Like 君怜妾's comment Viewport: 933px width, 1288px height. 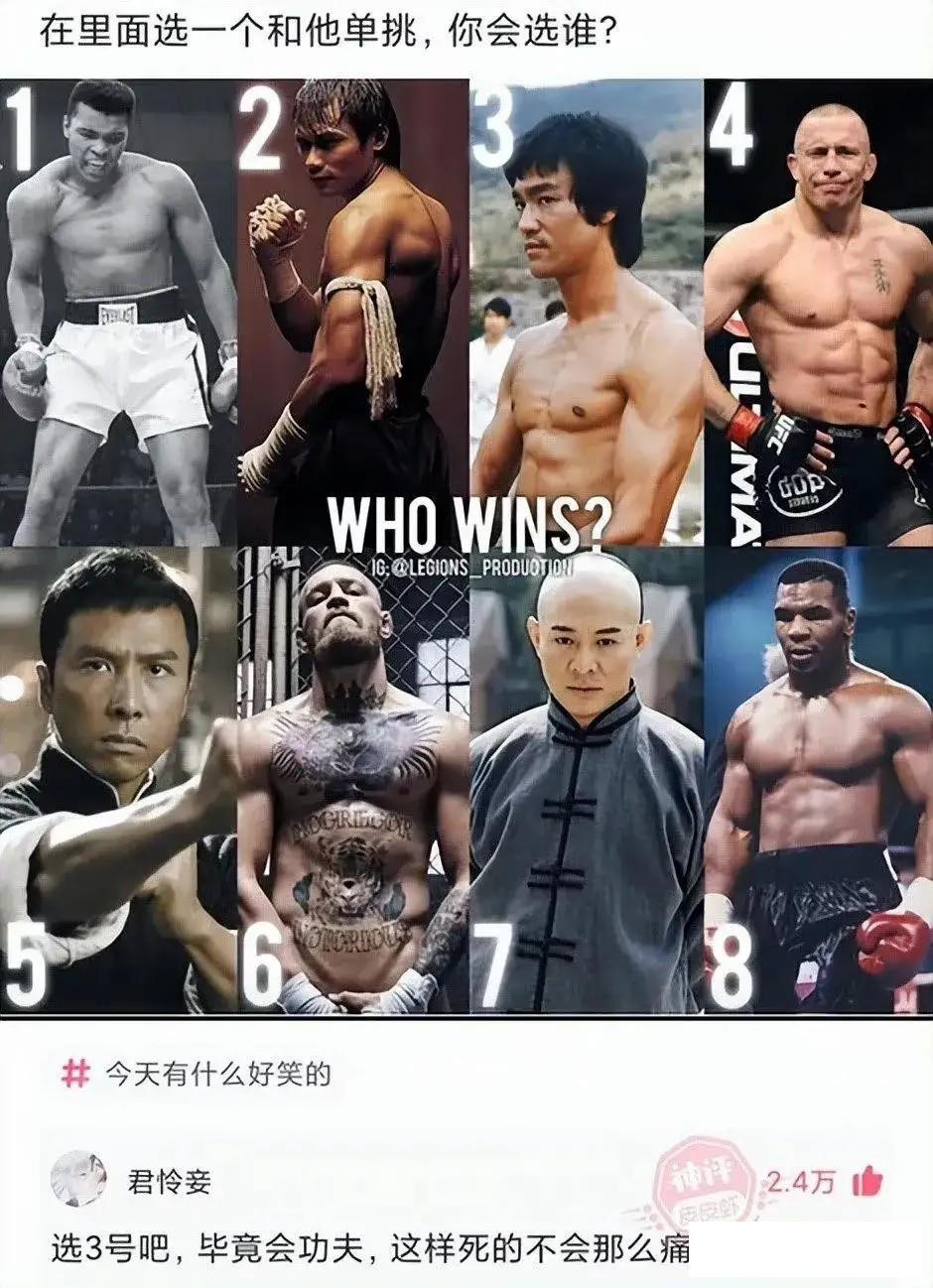866,1181
